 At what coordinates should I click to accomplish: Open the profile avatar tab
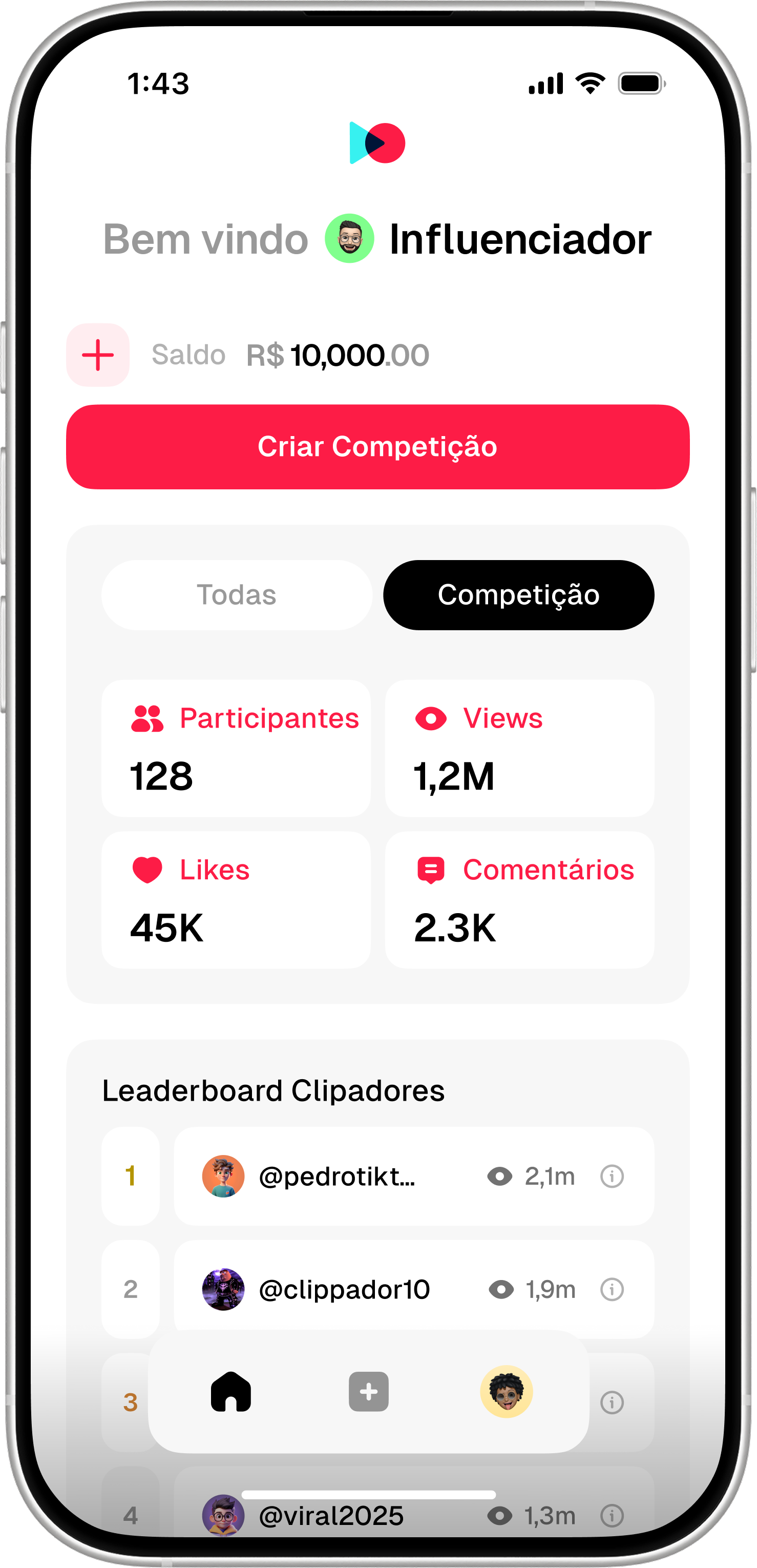tap(507, 1392)
